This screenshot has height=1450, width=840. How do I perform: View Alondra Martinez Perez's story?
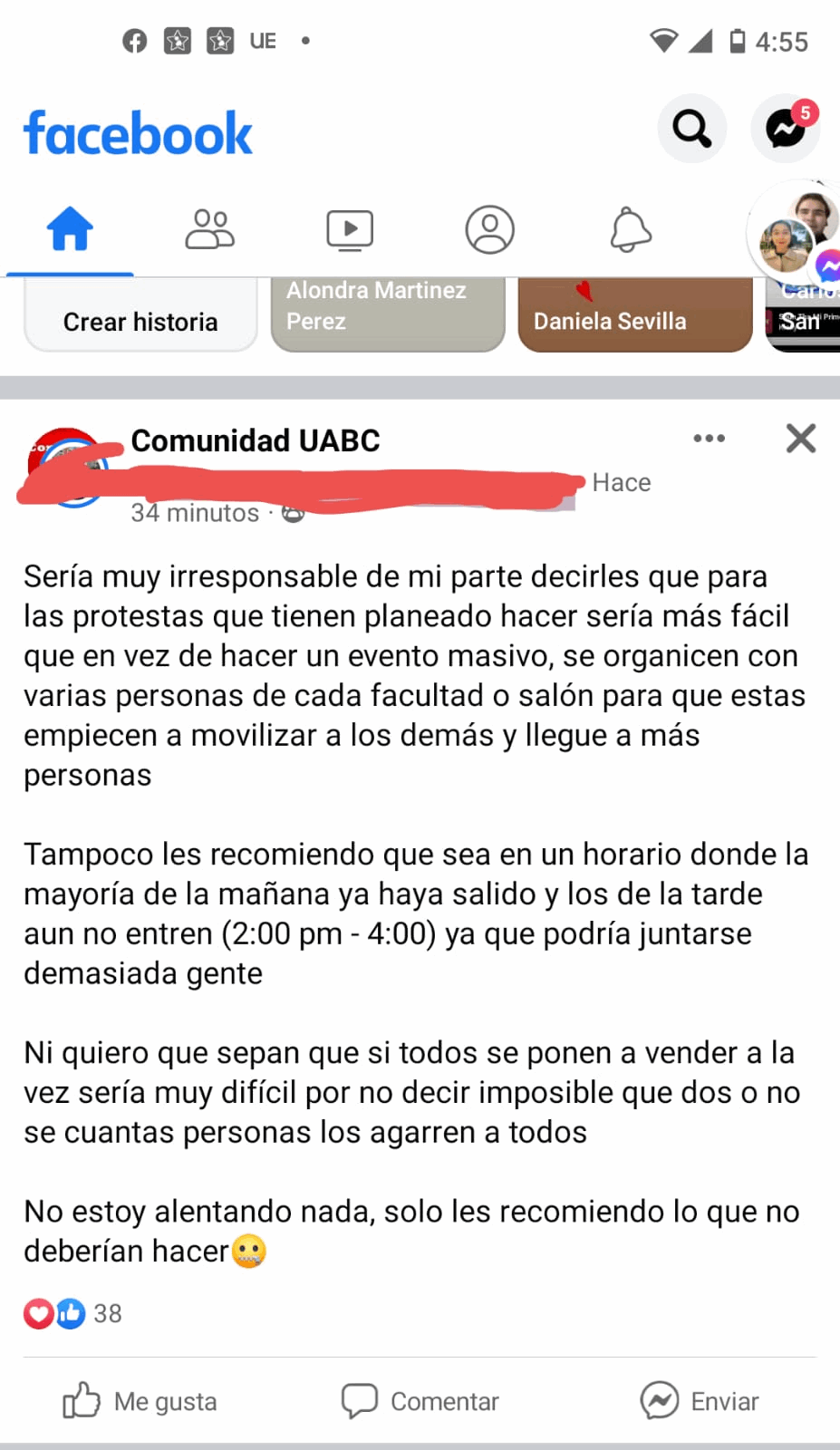pos(387,313)
